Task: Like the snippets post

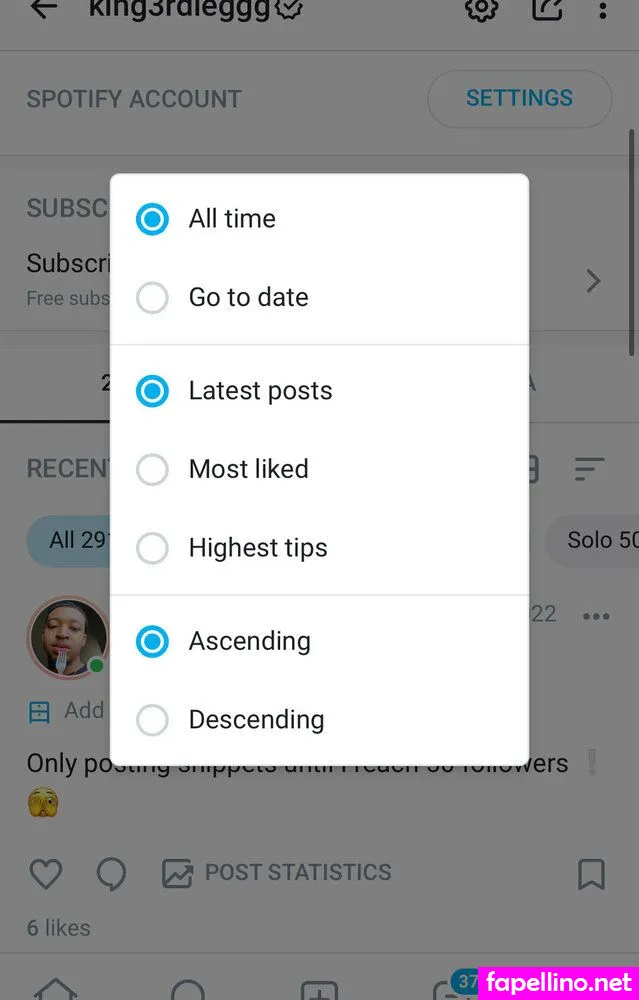Action: pos(46,874)
